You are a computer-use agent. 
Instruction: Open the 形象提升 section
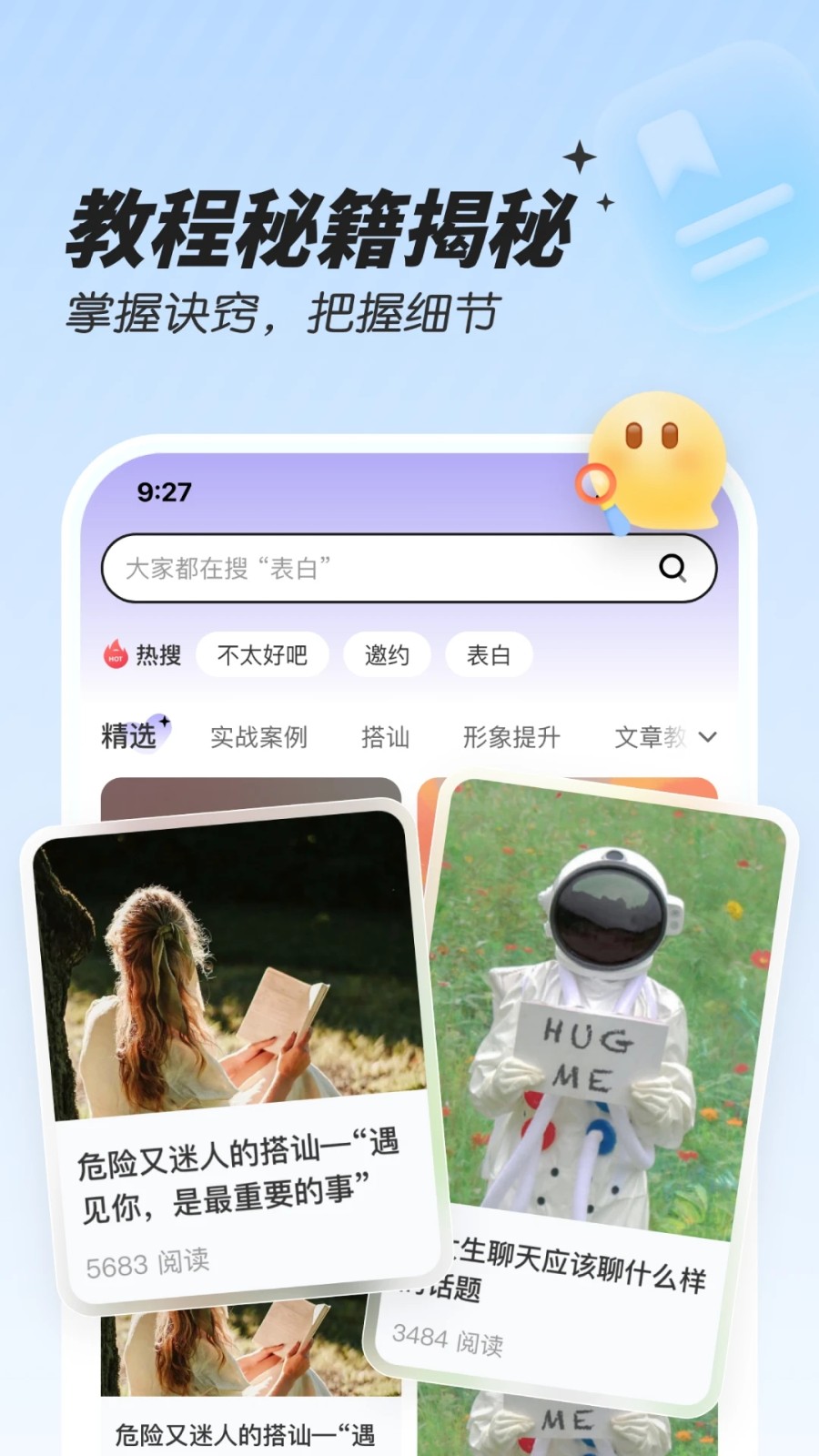pyautogui.click(x=511, y=735)
